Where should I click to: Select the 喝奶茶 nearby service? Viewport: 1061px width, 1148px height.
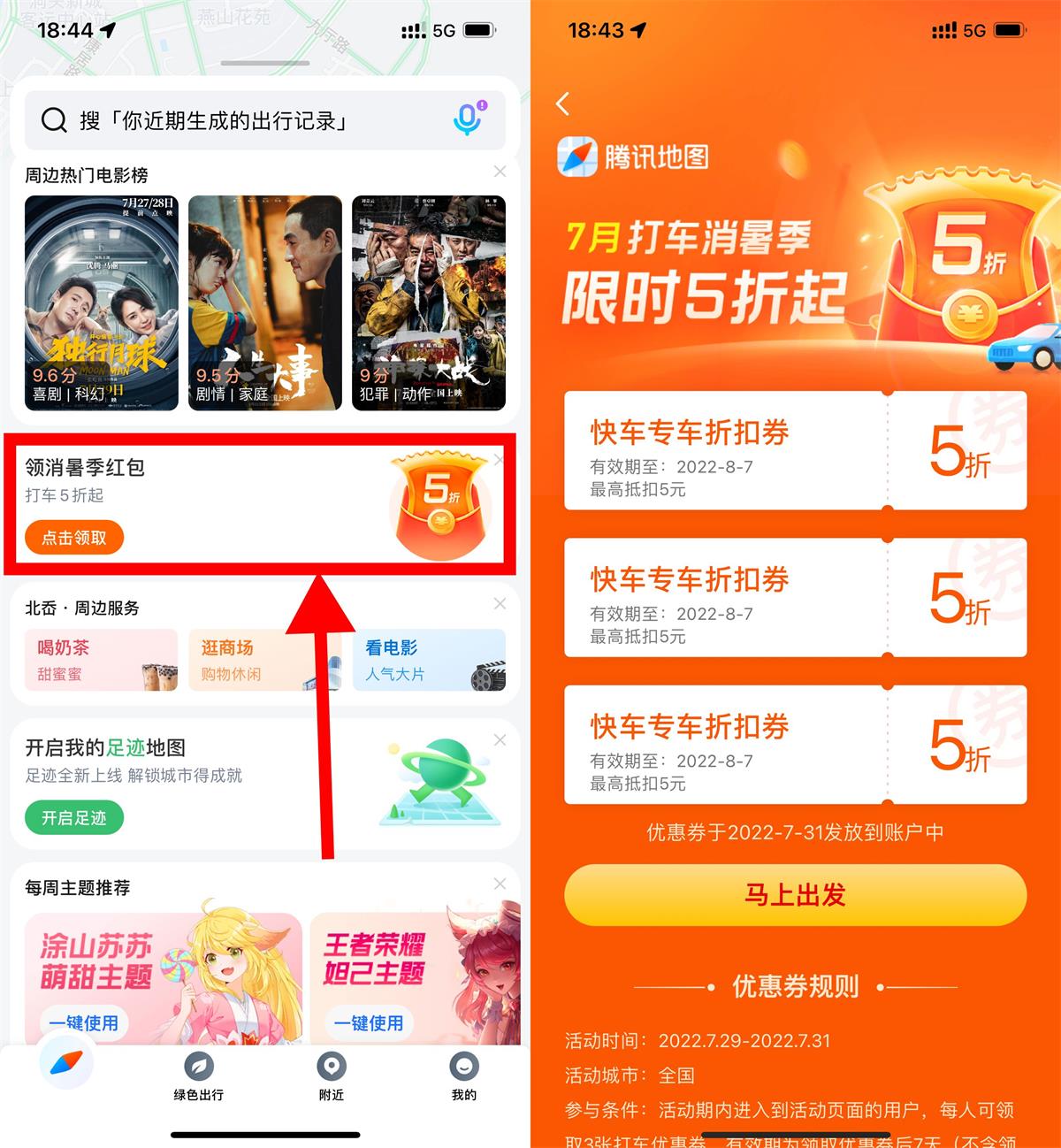(102, 660)
